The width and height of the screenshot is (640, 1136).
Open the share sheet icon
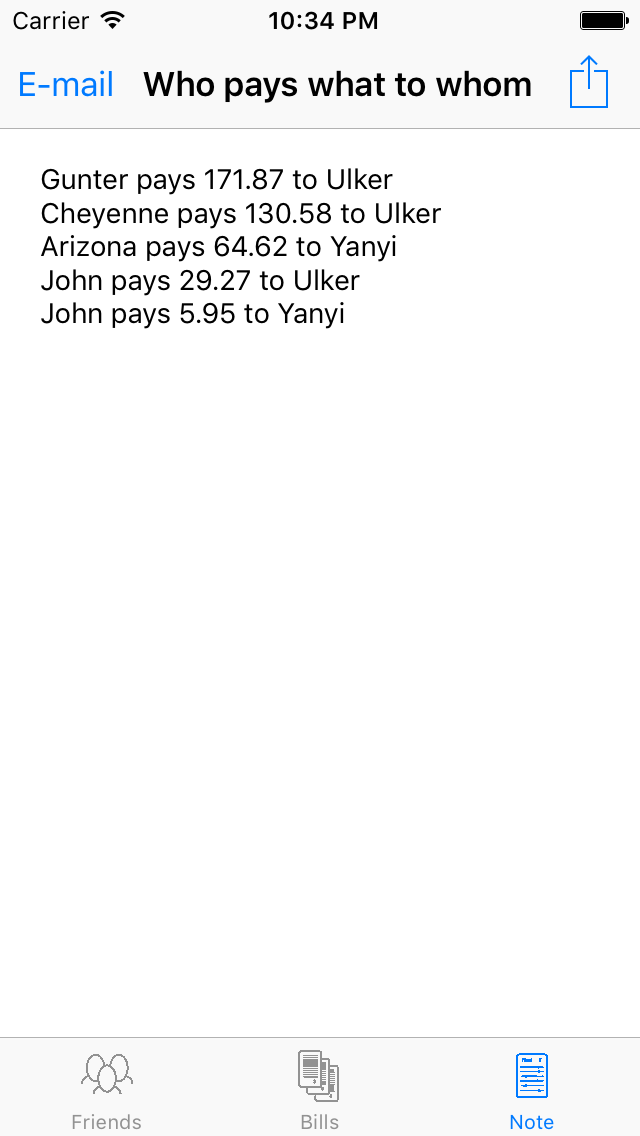589,82
